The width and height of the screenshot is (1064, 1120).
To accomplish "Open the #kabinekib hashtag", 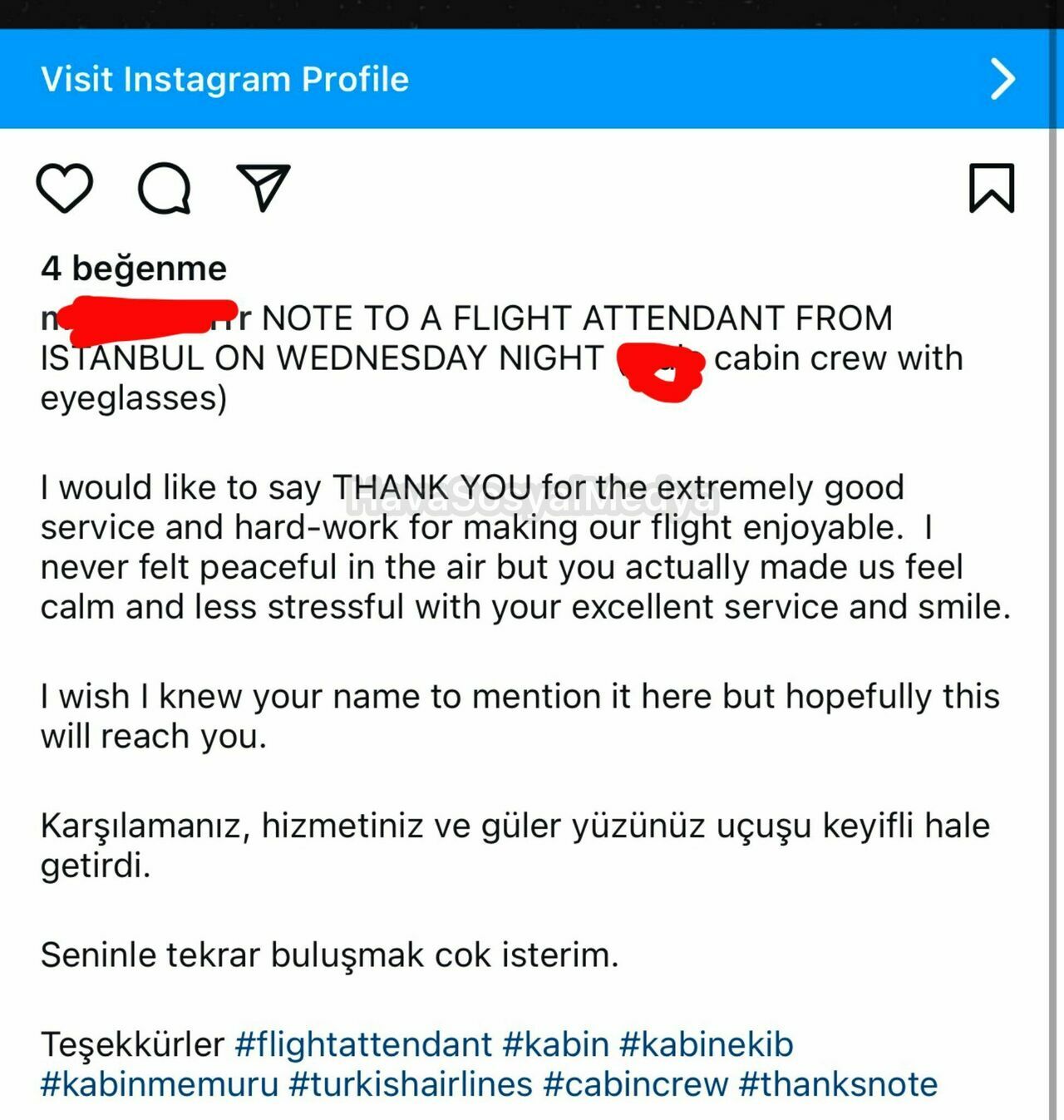I will tap(707, 1044).
